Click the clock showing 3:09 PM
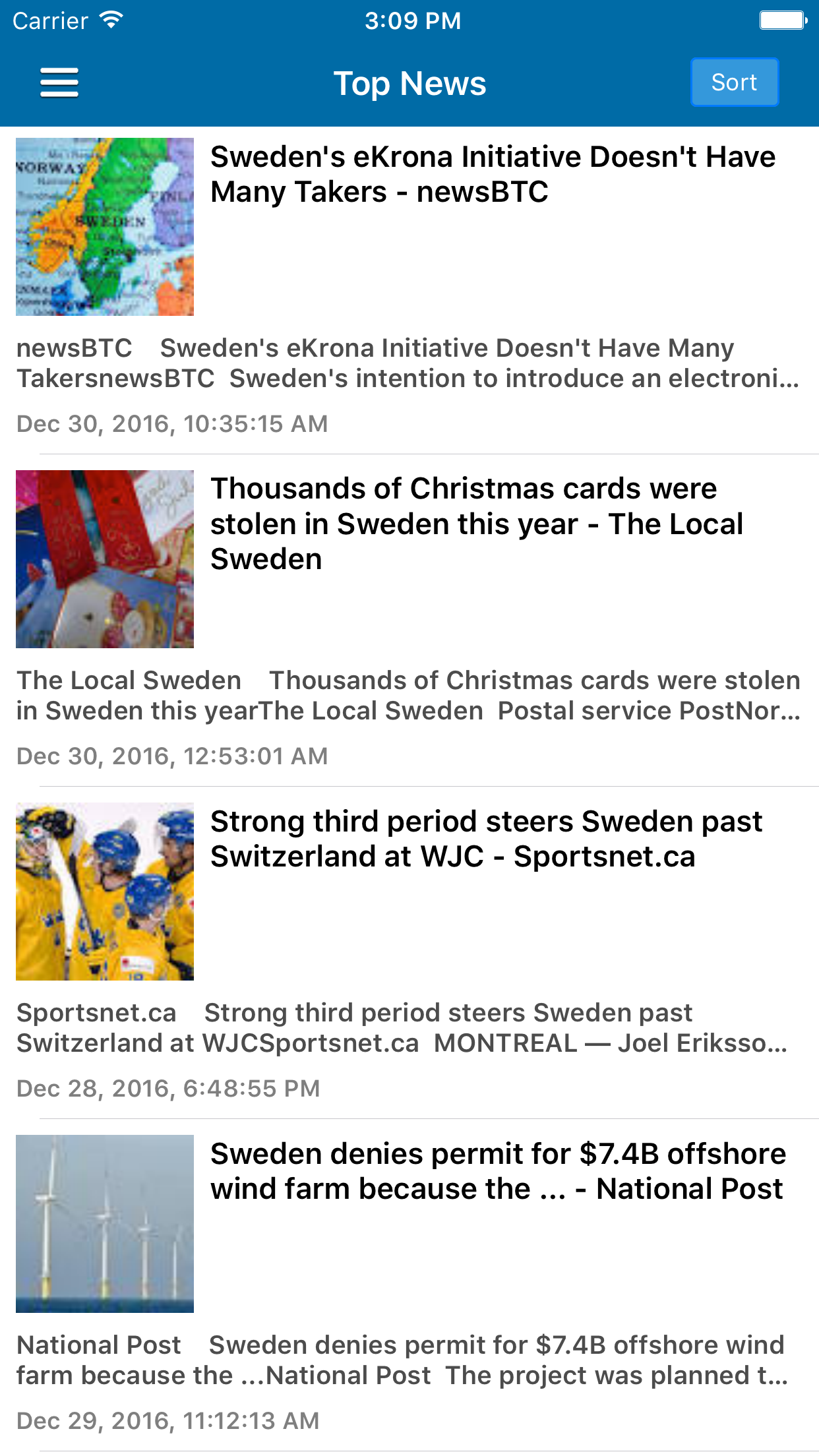The height and width of the screenshot is (1456, 819). pos(413,20)
